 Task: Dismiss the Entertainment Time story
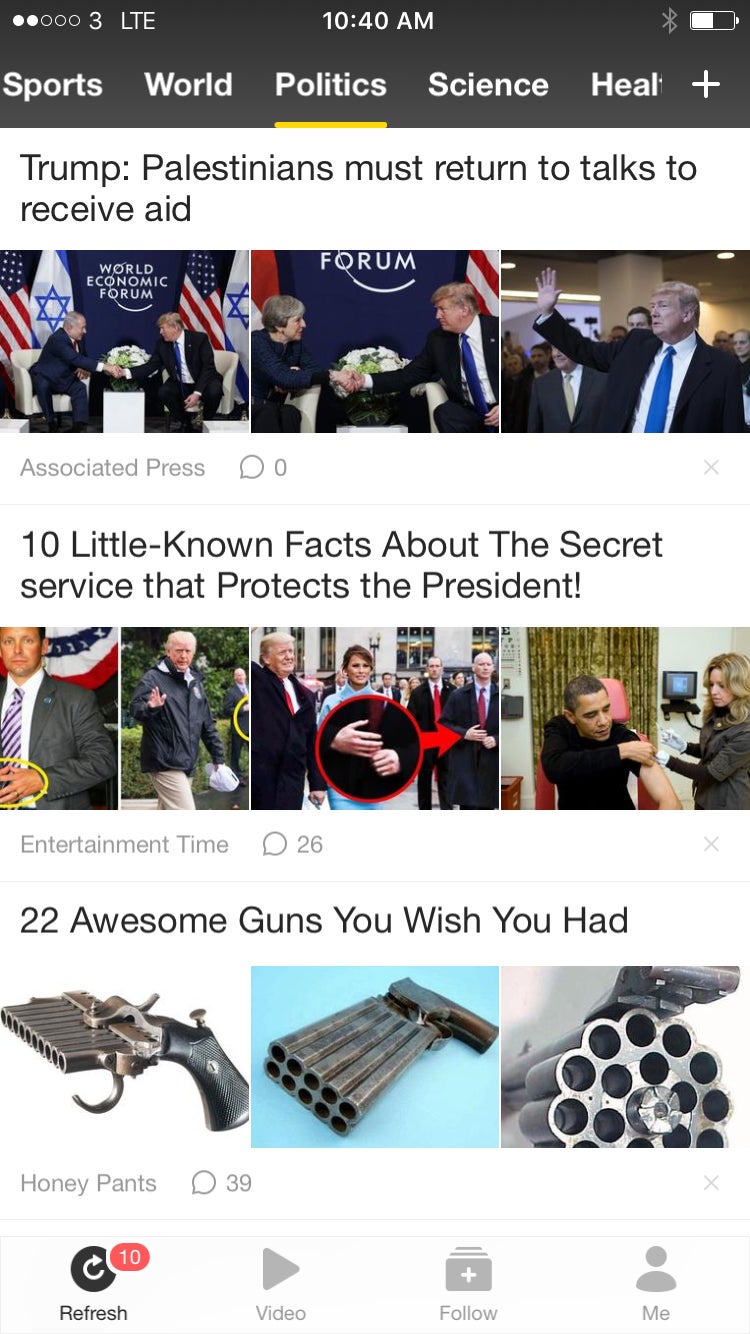pyautogui.click(x=711, y=844)
